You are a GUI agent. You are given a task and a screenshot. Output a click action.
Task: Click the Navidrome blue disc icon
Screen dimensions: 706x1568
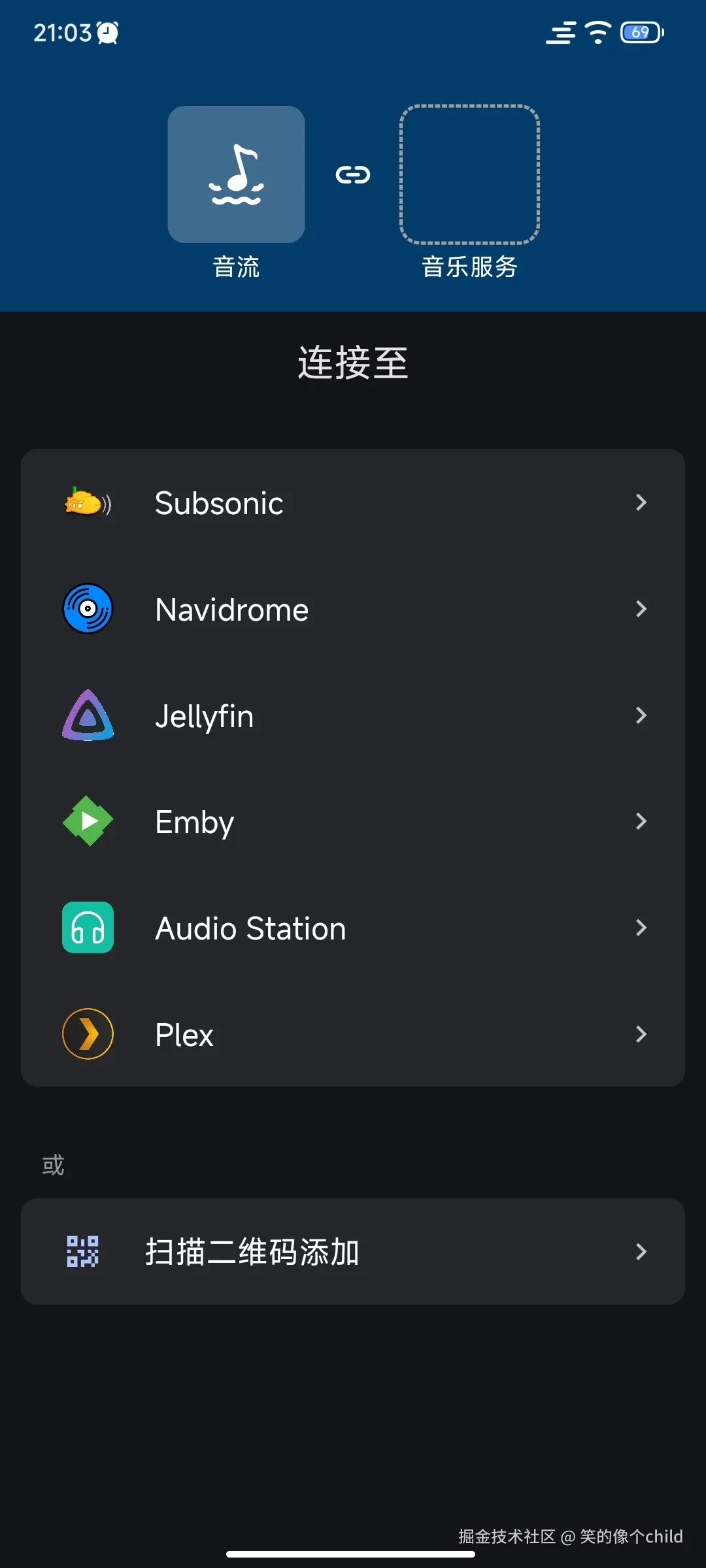[x=88, y=608]
